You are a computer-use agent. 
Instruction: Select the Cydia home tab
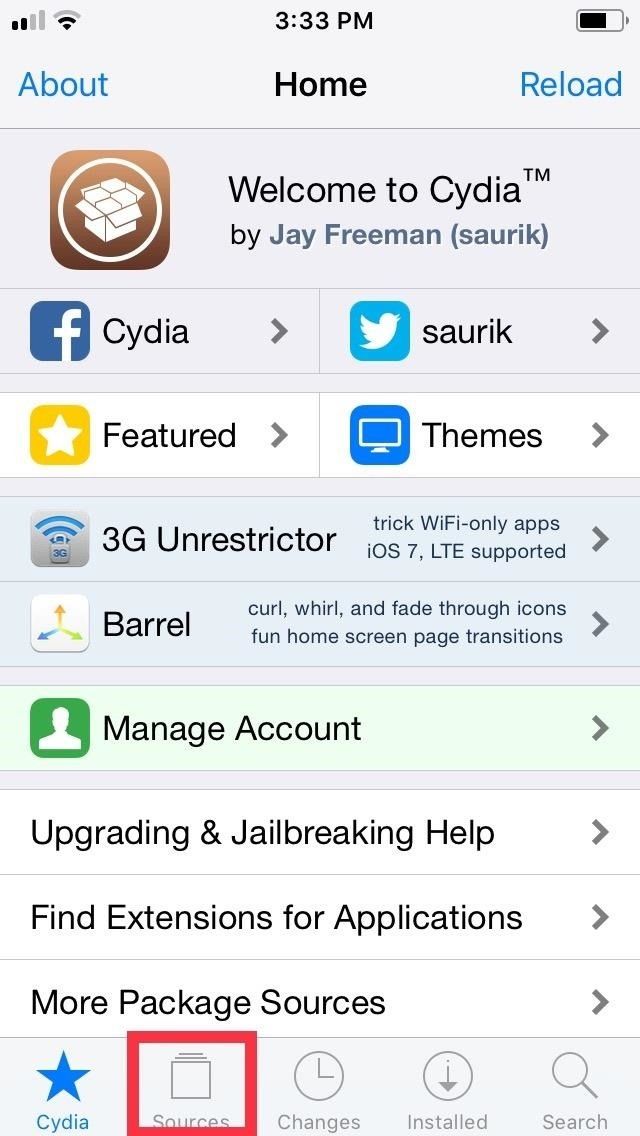click(x=63, y=1088)
